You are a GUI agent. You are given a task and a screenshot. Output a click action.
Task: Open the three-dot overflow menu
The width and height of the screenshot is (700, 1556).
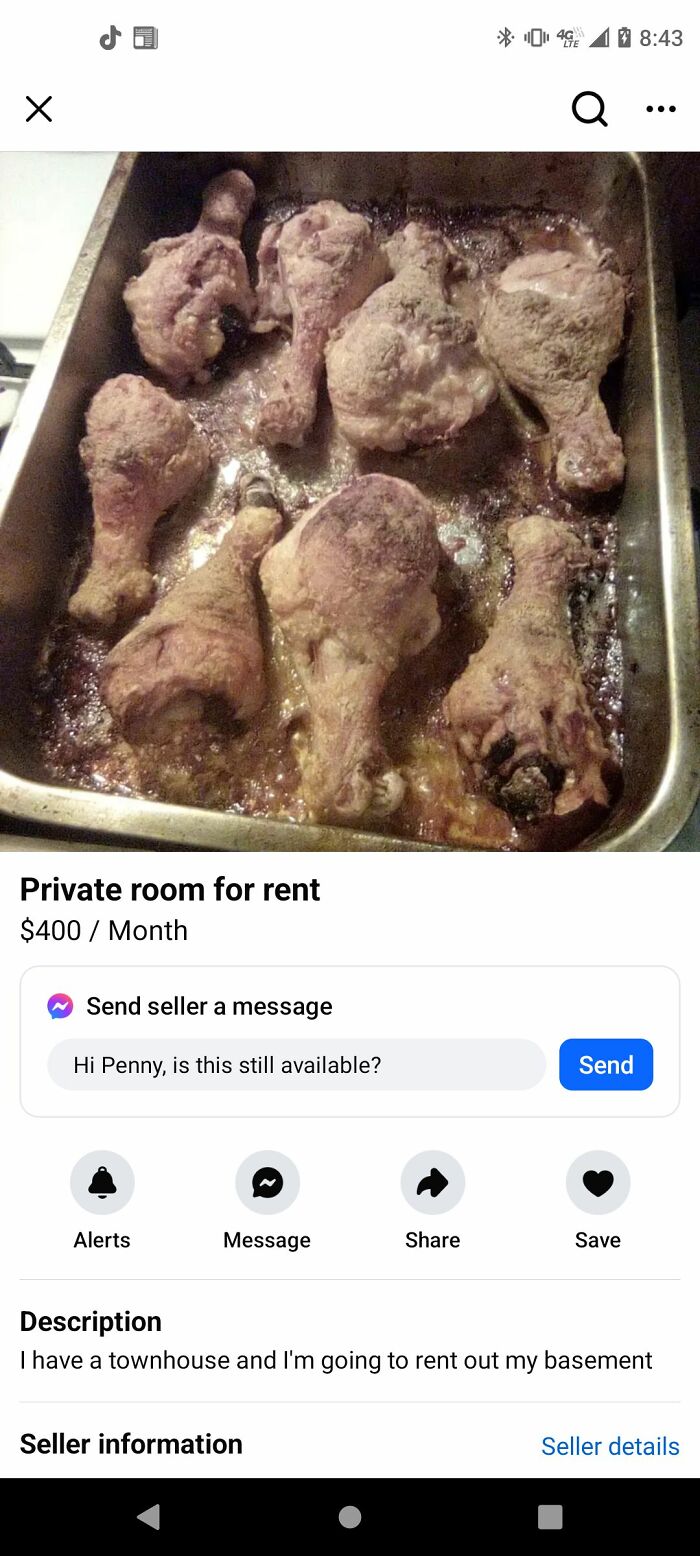point(661,109)
